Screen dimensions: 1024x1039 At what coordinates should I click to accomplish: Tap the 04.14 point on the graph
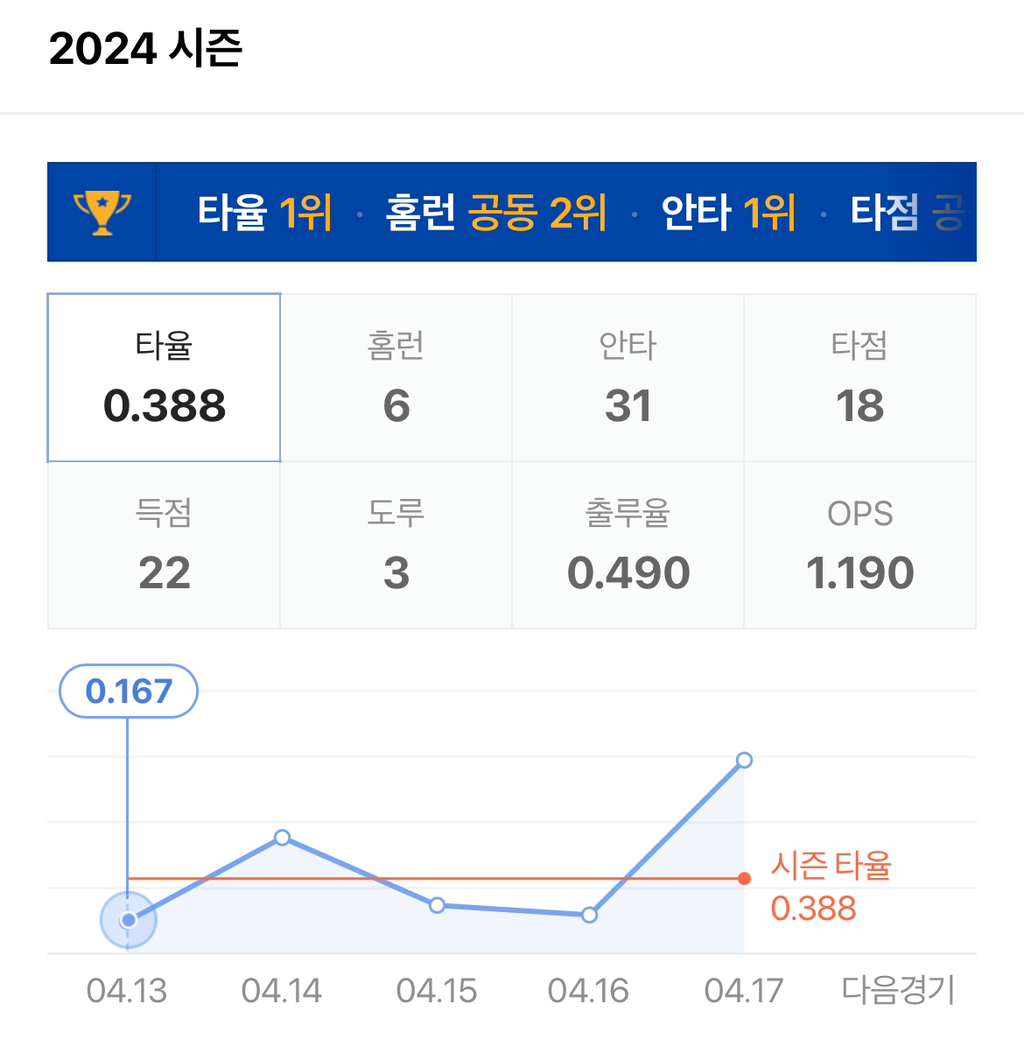pyautogui.click(x=282, y=837)
